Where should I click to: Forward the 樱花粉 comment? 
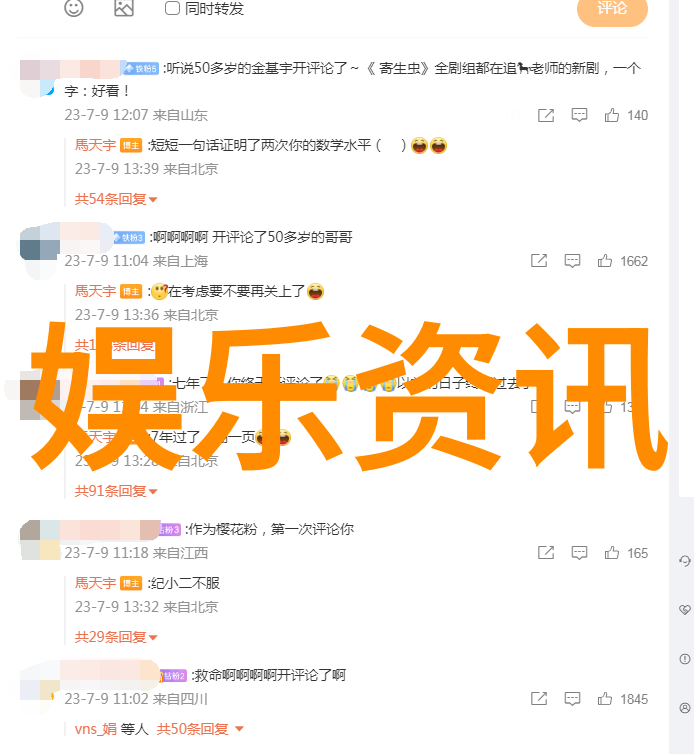pyautogui.click(x=545, y=553)
